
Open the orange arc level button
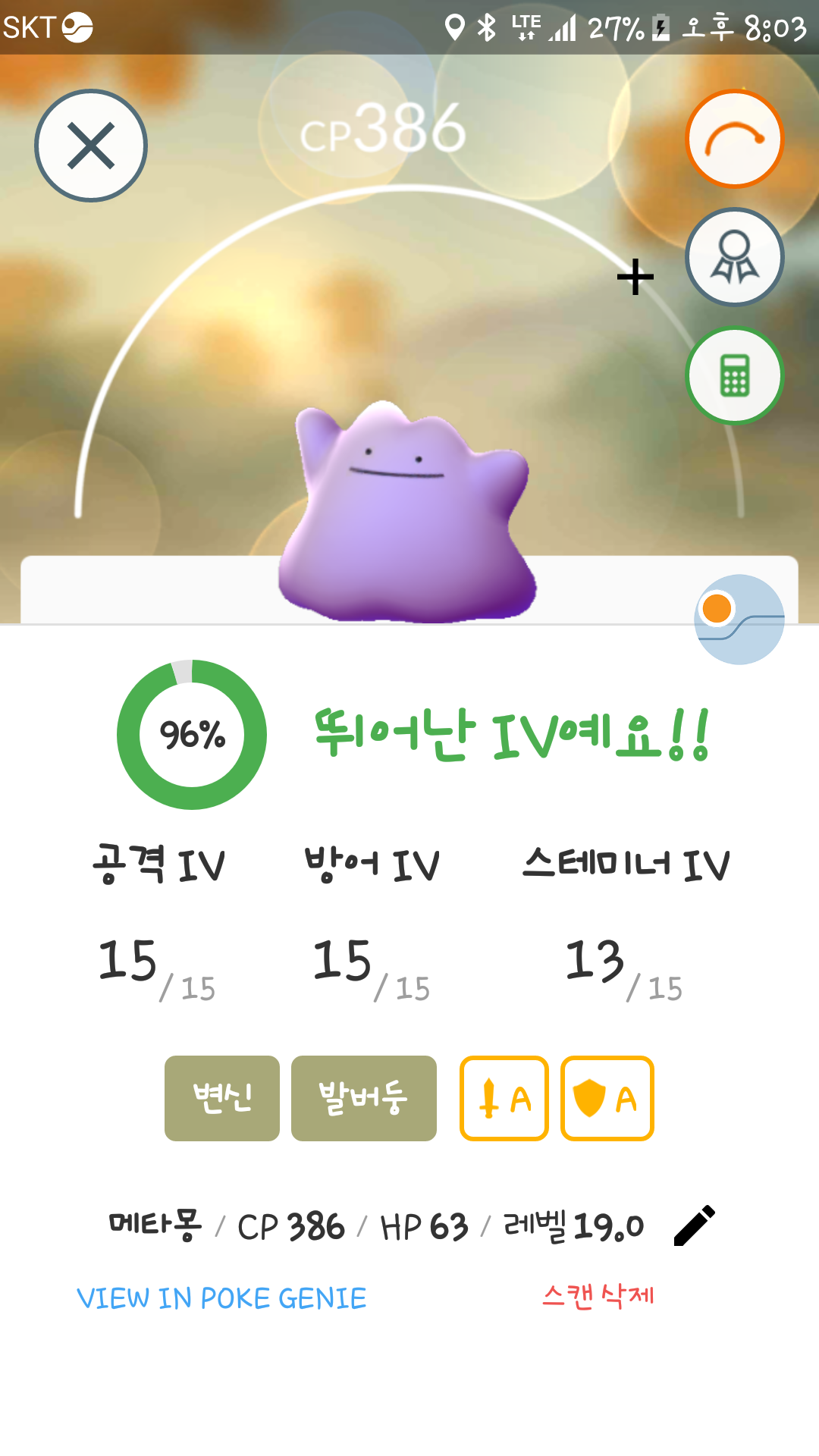[x=734, y=139]
